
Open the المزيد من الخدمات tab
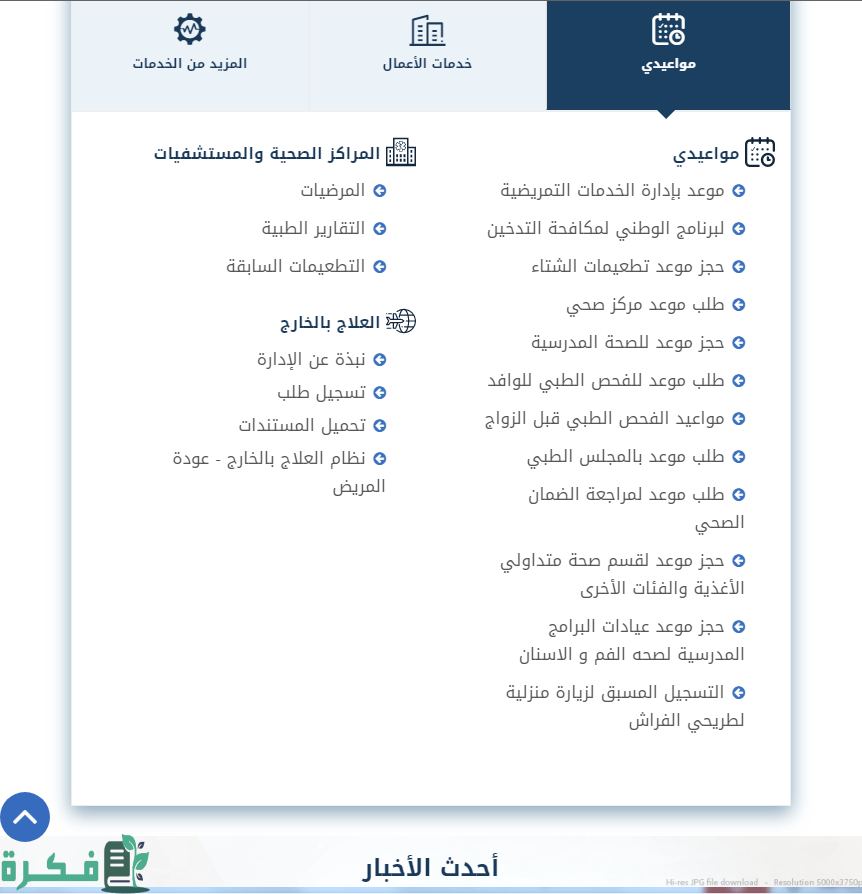pos(190,47)
